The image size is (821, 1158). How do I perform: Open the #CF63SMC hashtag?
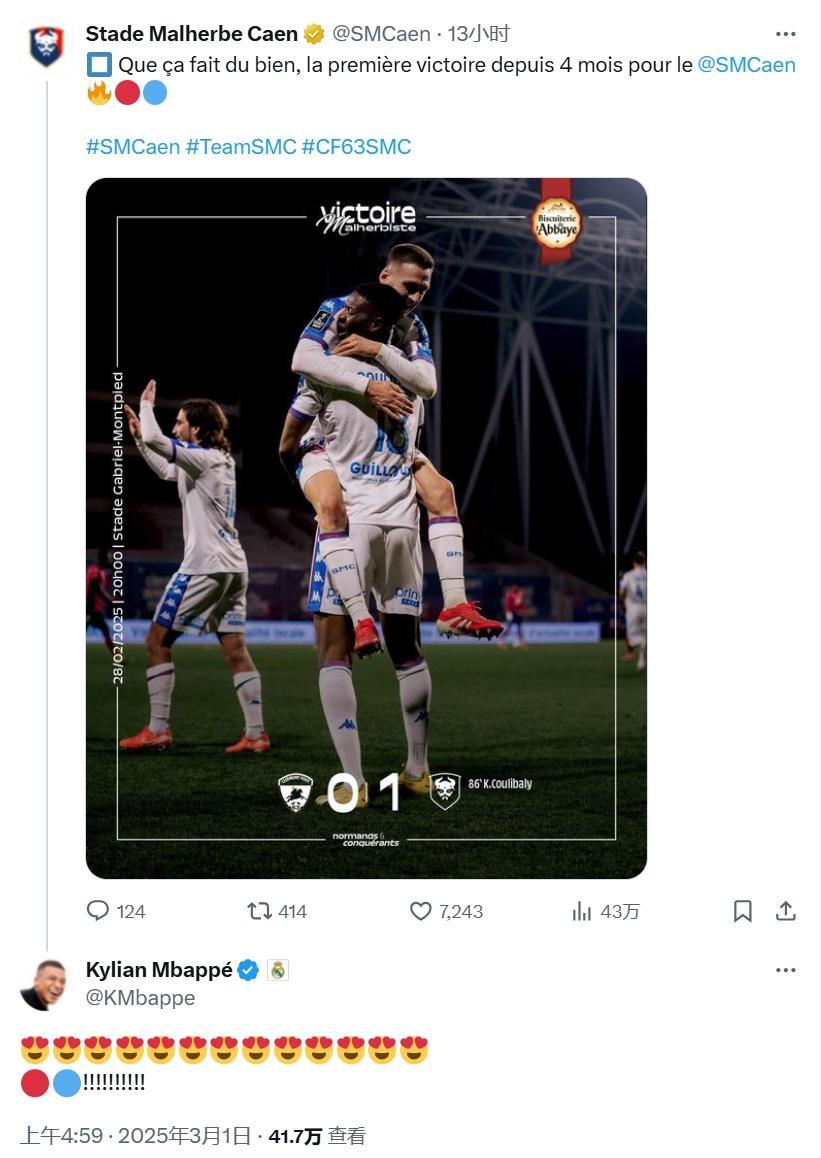coord(355,146)
